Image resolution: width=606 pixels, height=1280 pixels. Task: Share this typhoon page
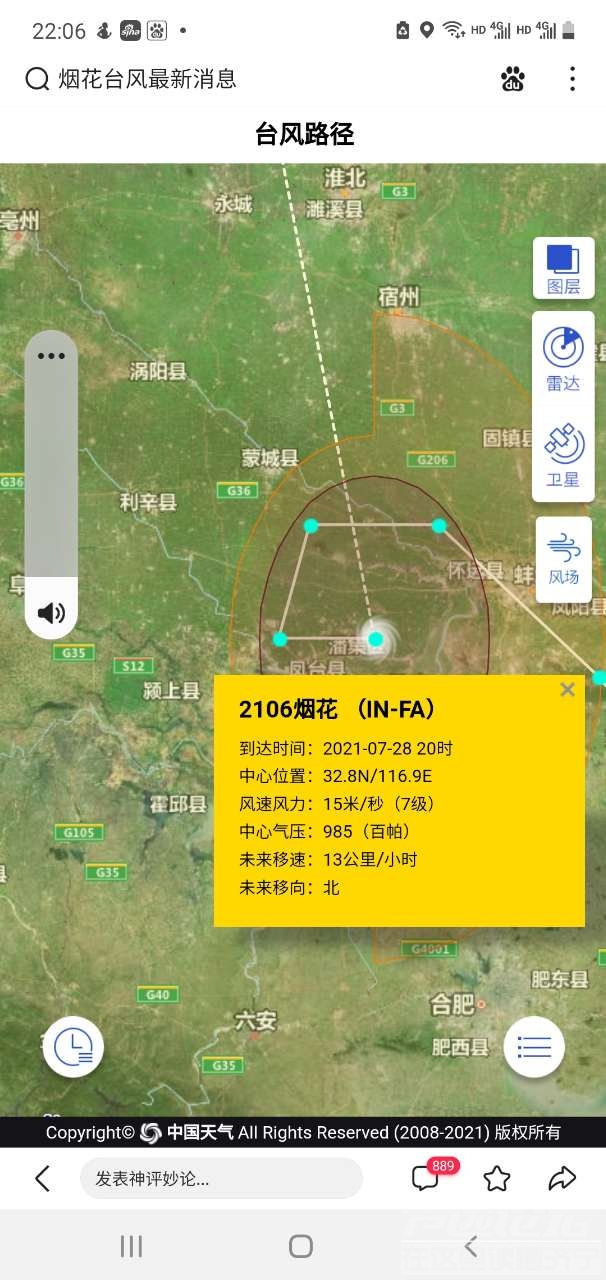tap(563, 1179)
